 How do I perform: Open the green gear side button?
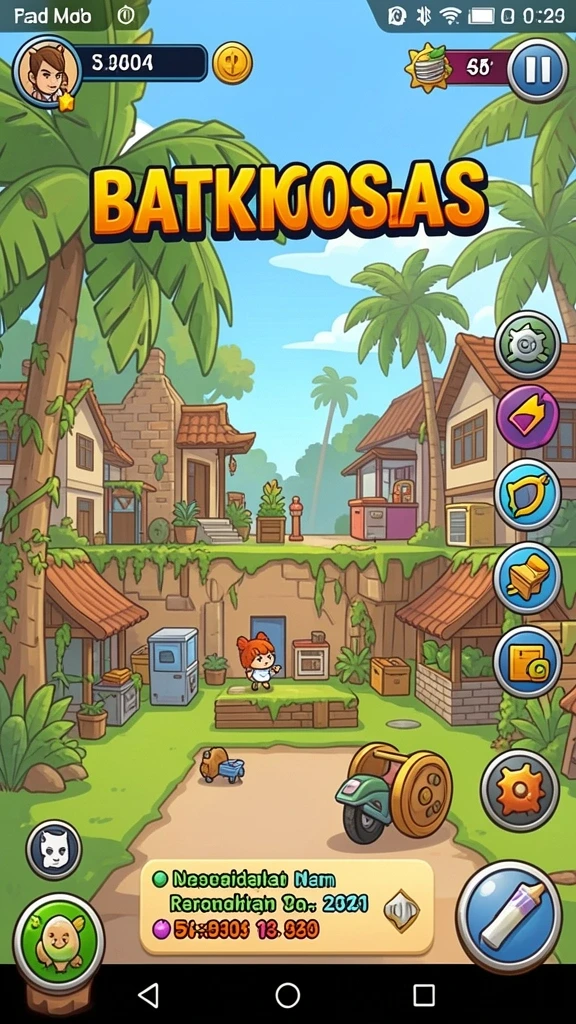coord(527,344)
